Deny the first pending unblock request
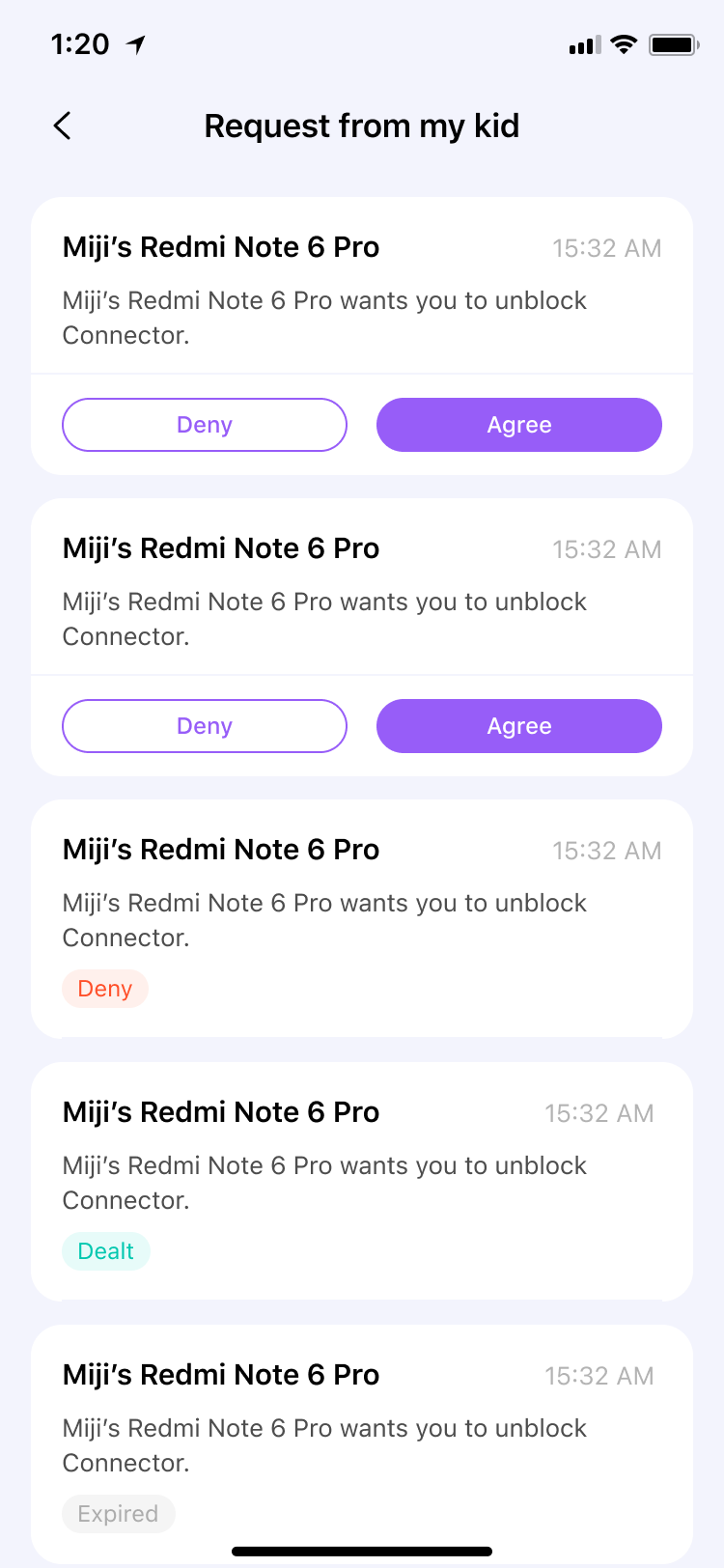This screenshot has height=1568, width=724. tap(205, 425)
